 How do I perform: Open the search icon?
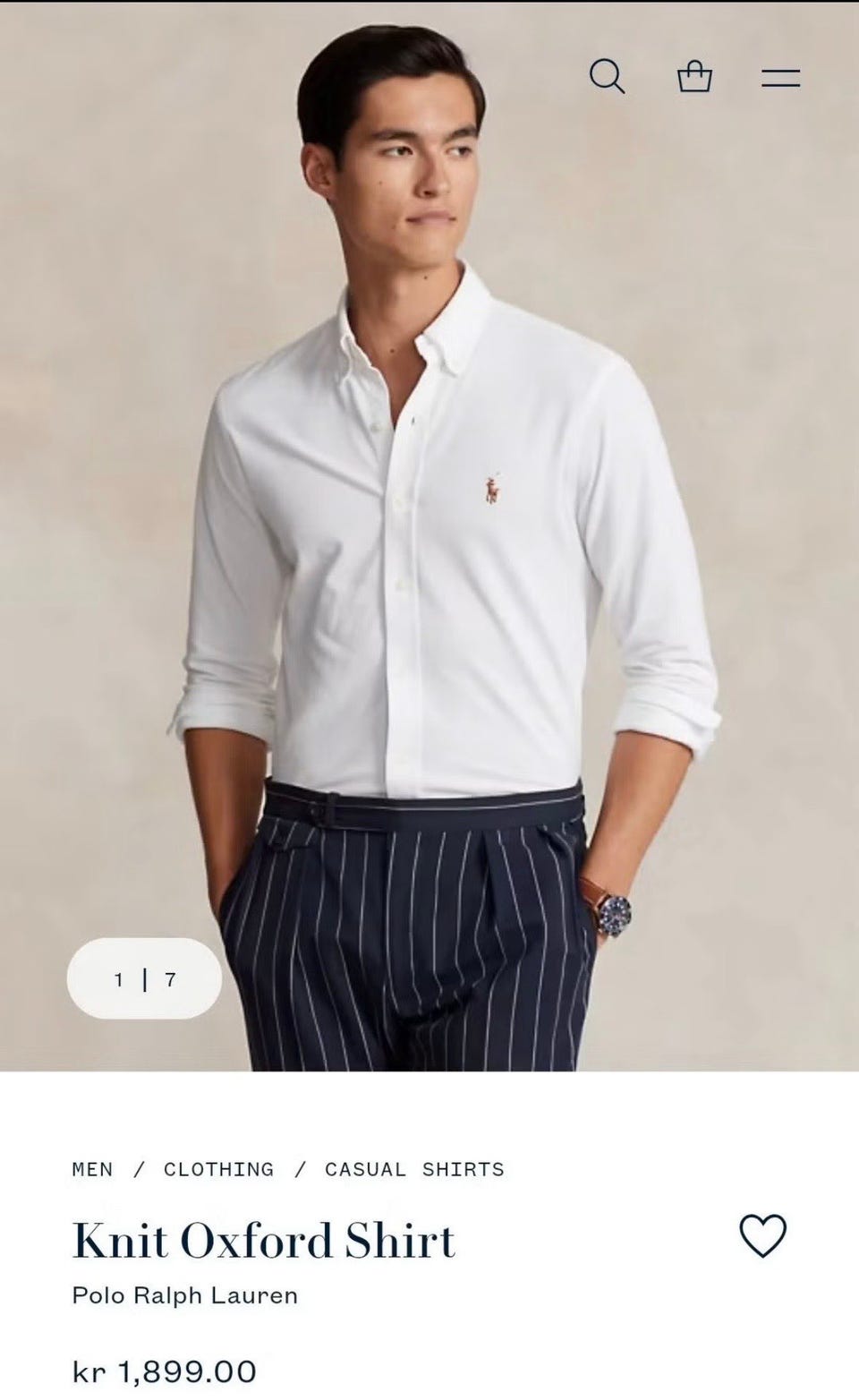[x=607, y=77]
